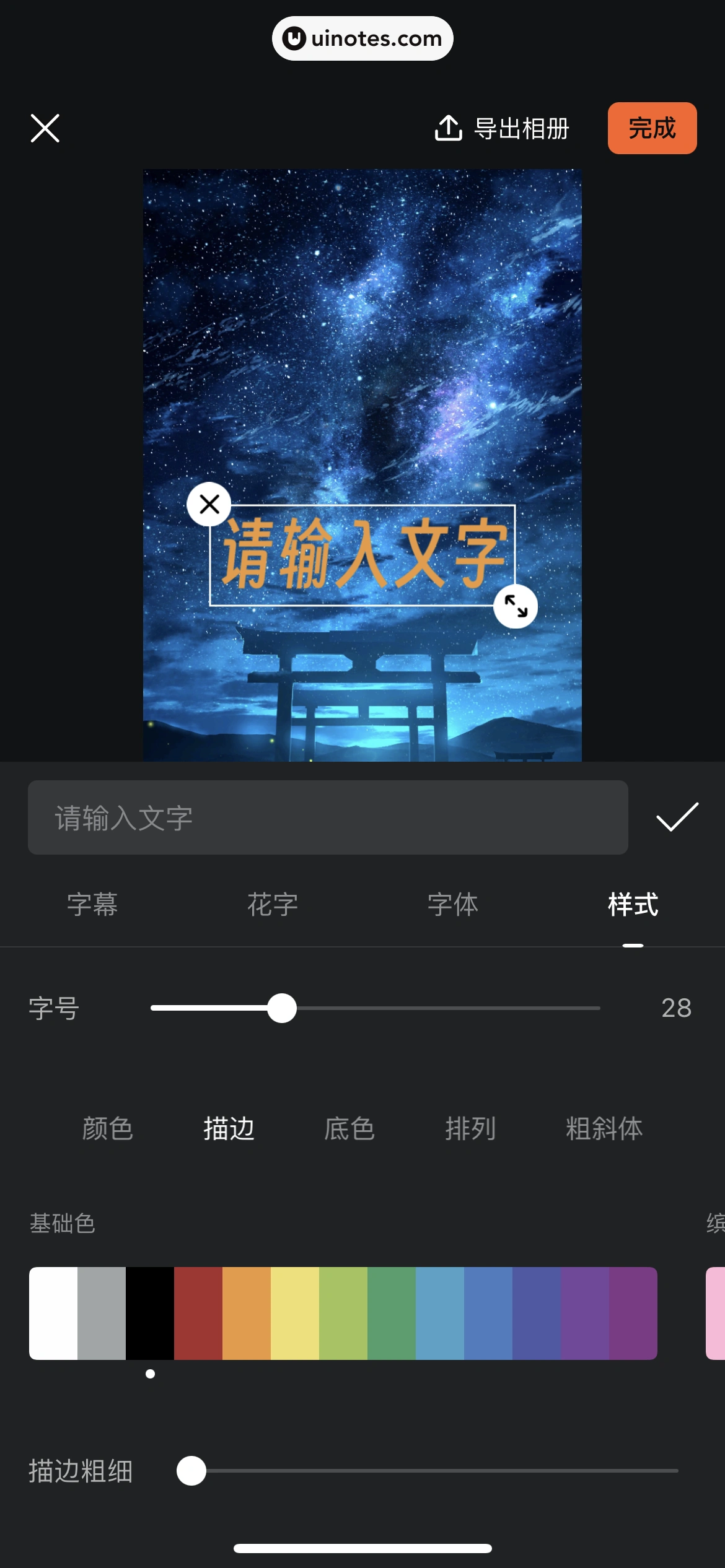Open the 排列 style option
Image resolution: width=725 pixels, height=1568 pixels.
470,1128
